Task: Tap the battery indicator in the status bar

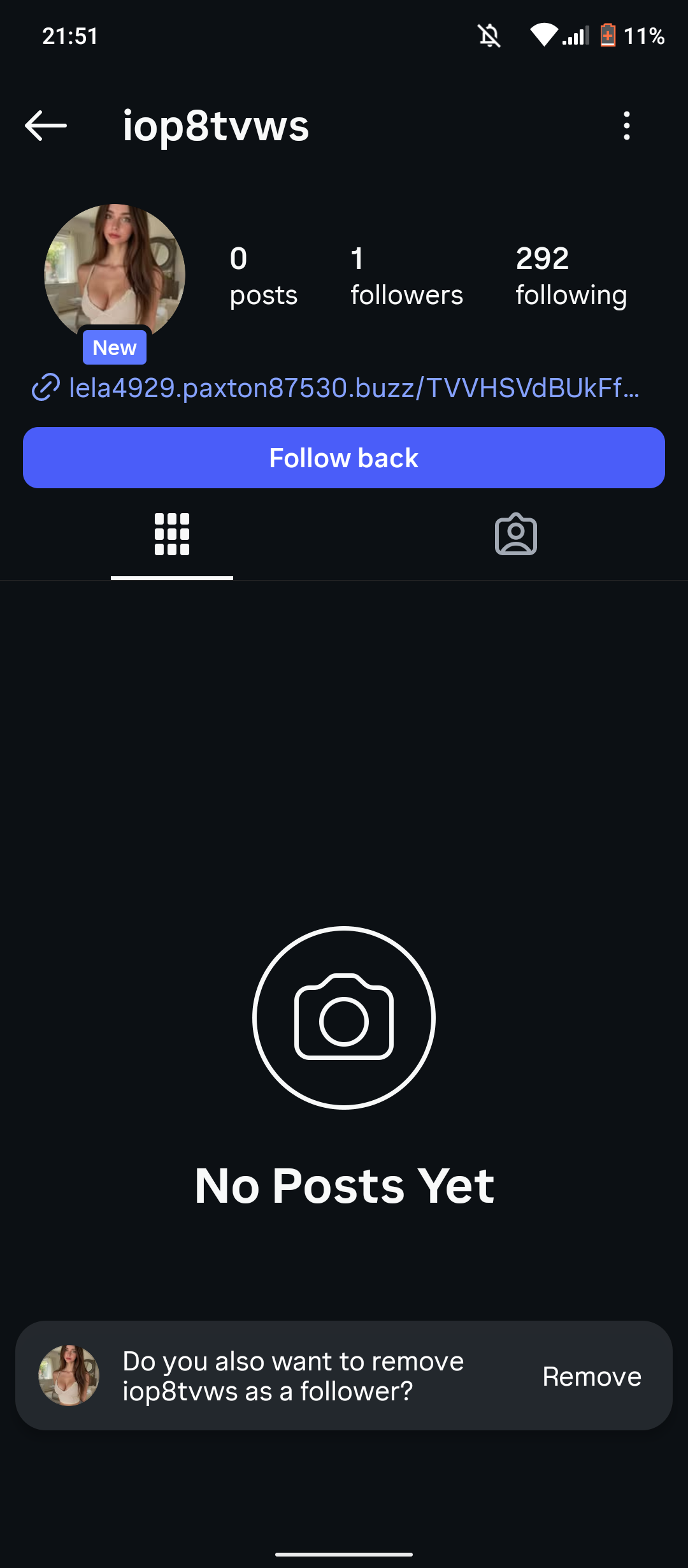Action: (x=607, y=36)
